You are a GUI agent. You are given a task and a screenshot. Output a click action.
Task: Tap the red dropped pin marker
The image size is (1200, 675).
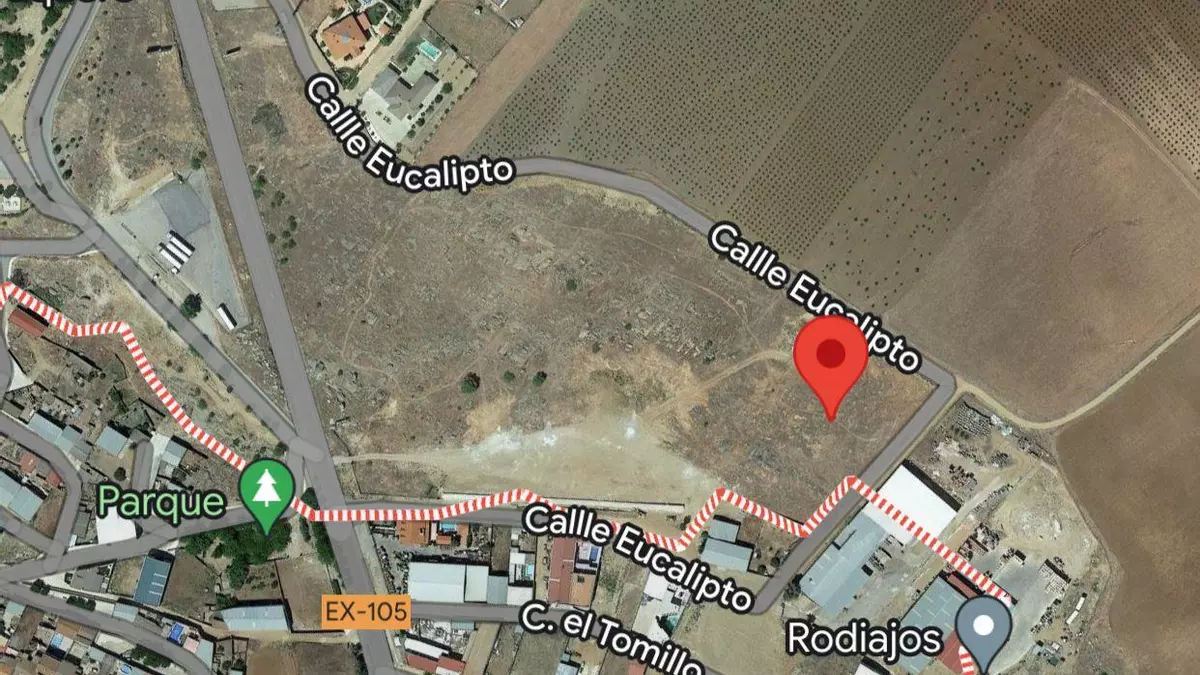[x=830, y=357]
